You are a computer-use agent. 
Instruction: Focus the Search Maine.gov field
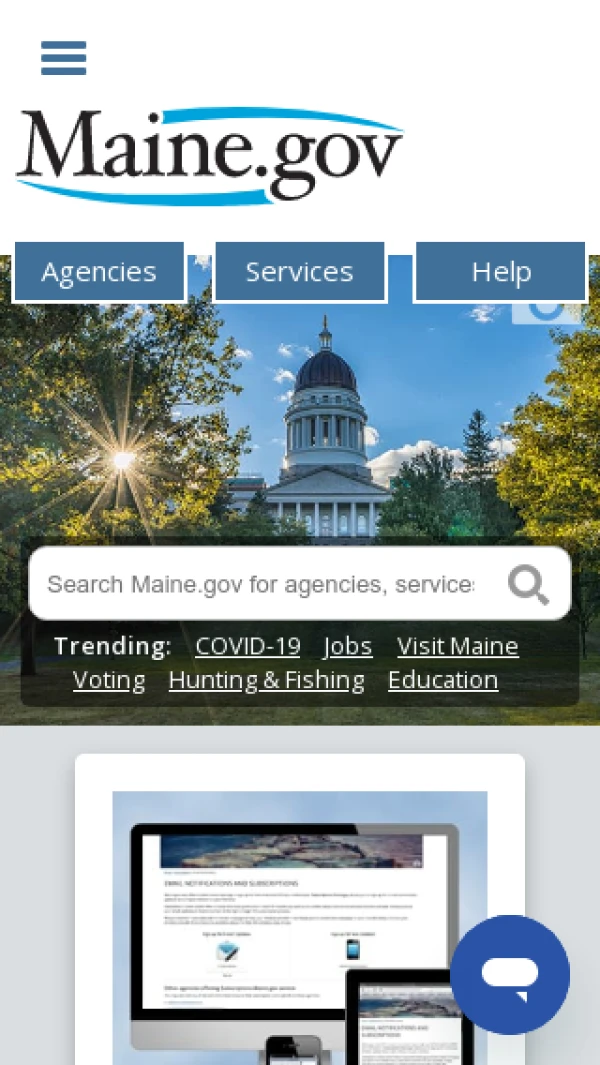(x=260, y=583)
